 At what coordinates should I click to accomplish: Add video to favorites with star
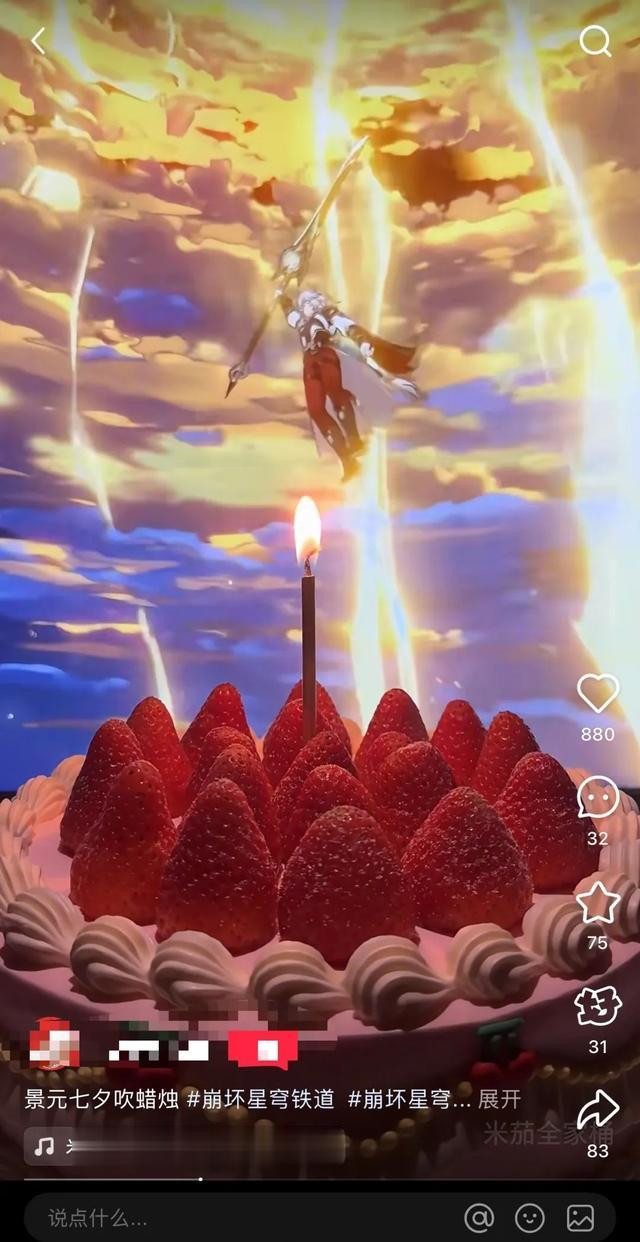point(597,903)
